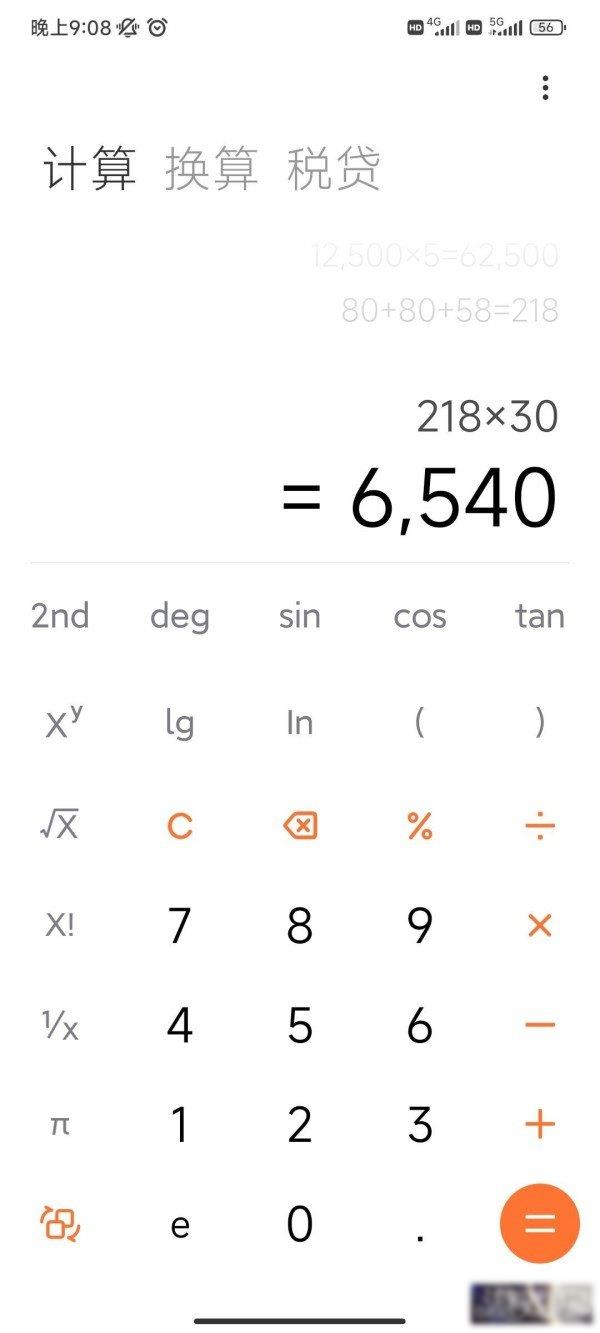Switch the deg angle mode

click(x=179, y=617)
